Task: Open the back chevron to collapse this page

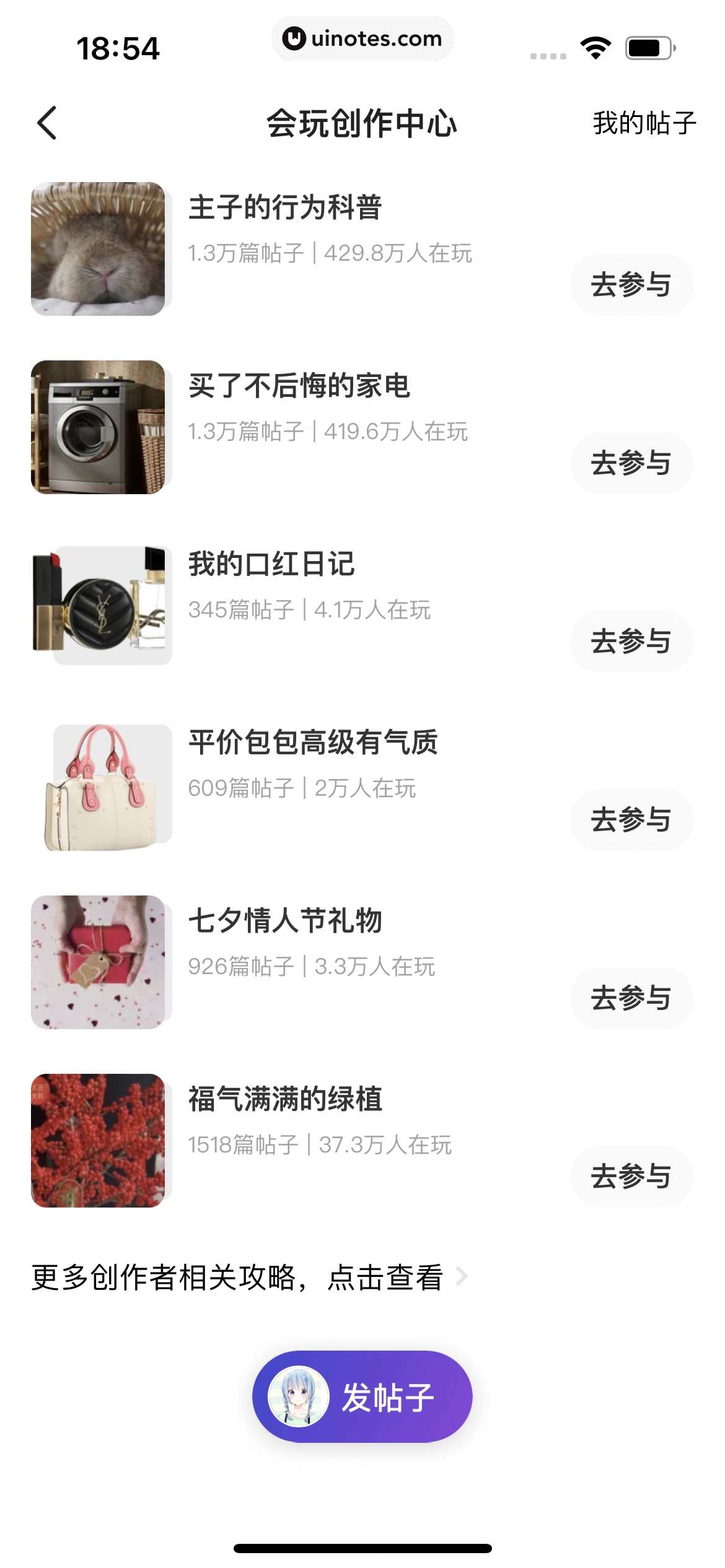Action: (x=46, y=123)
